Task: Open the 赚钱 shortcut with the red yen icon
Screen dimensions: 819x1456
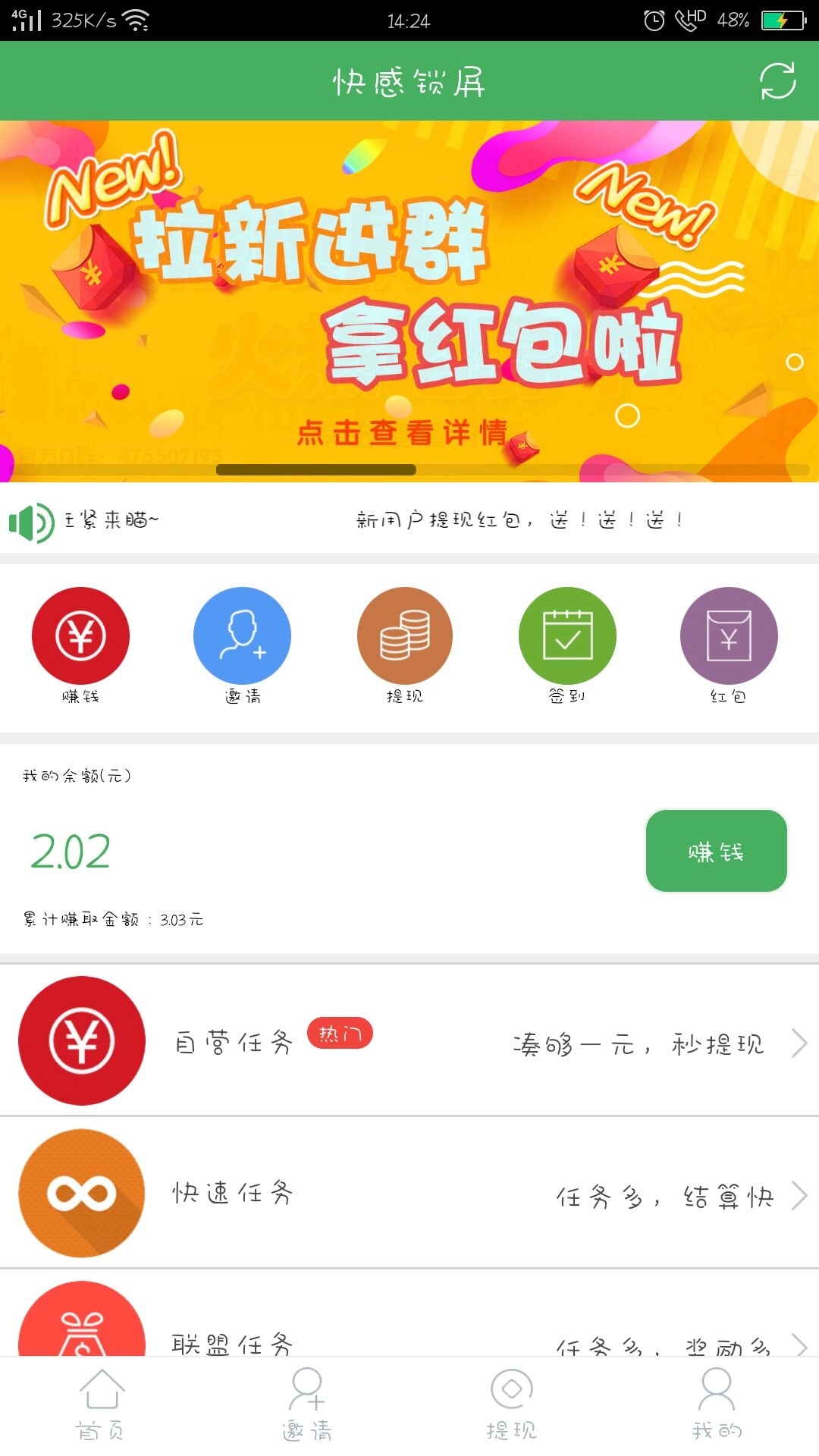Action: 80,645
